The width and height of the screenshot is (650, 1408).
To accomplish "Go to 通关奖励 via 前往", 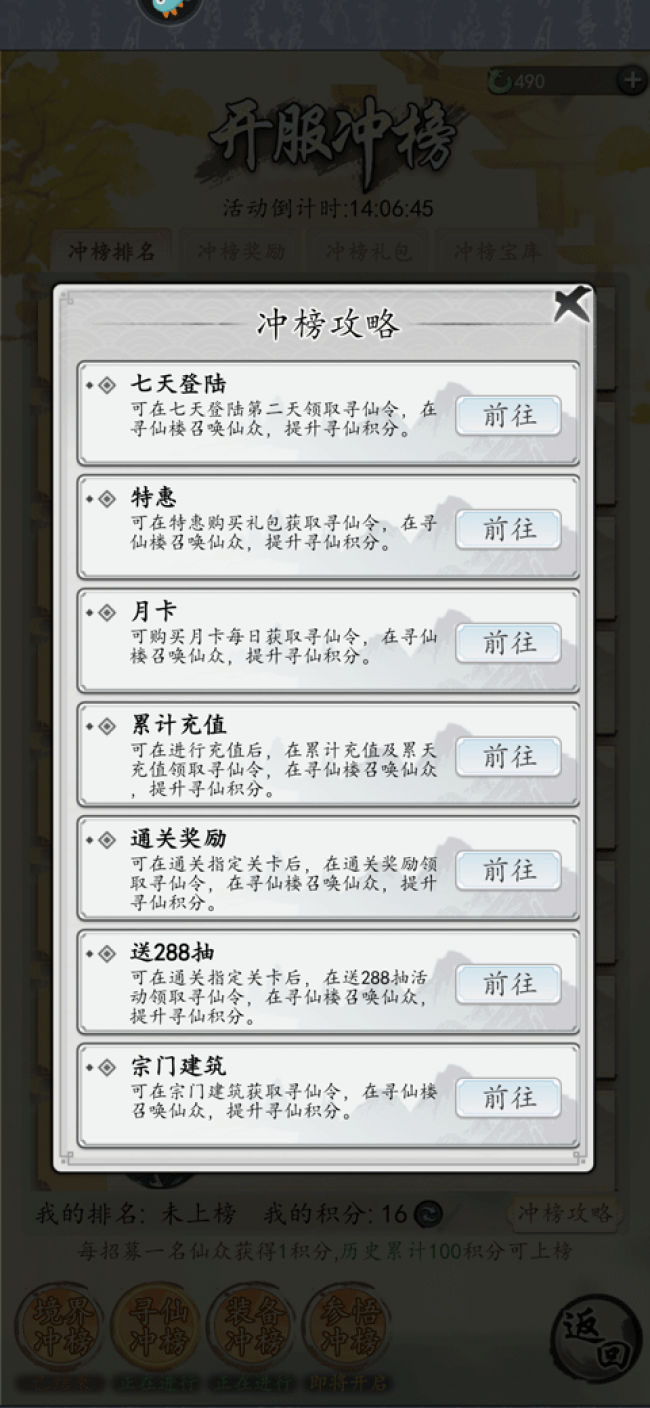I will click(x=508, y=871).
